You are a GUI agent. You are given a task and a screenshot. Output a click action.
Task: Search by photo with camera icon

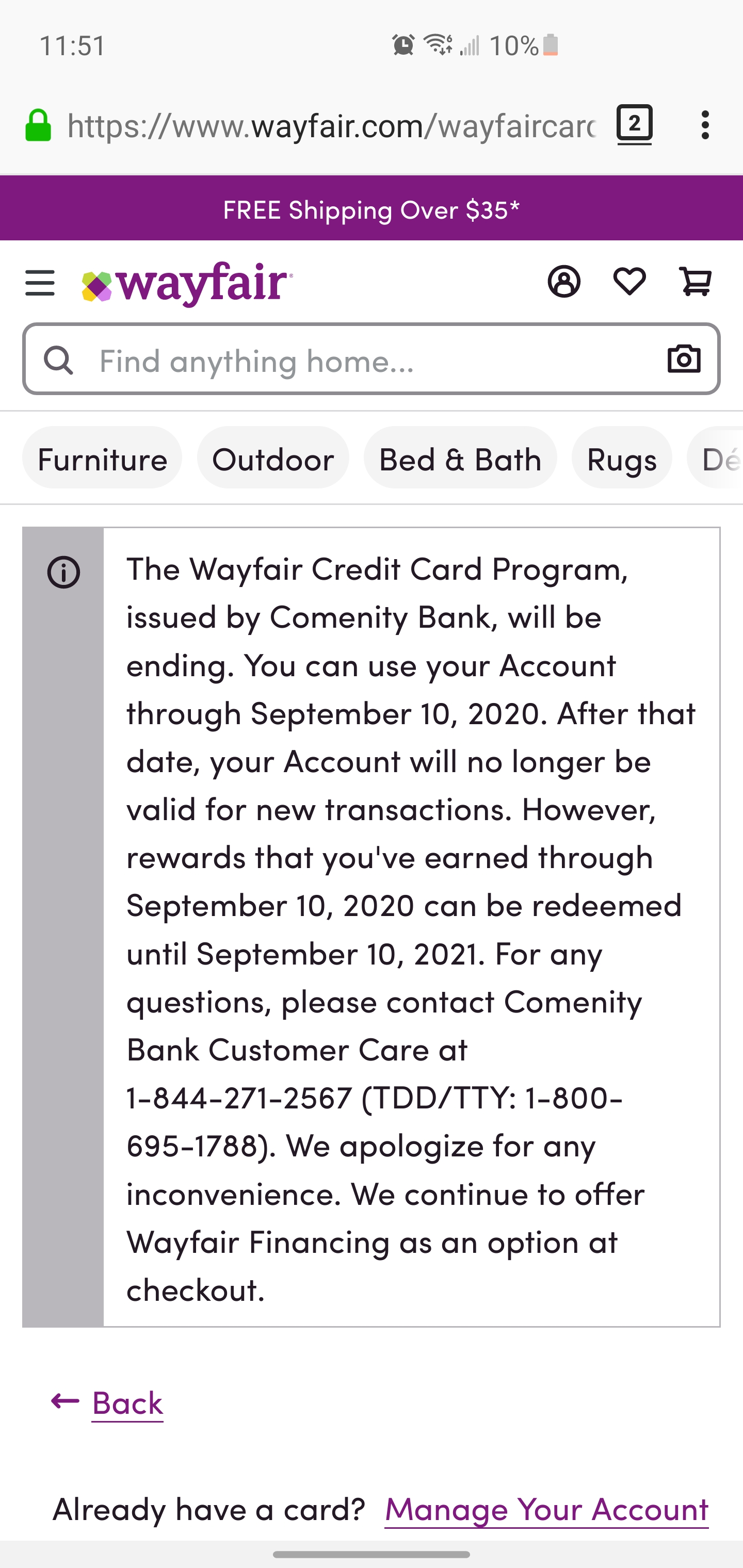(684, 358)
